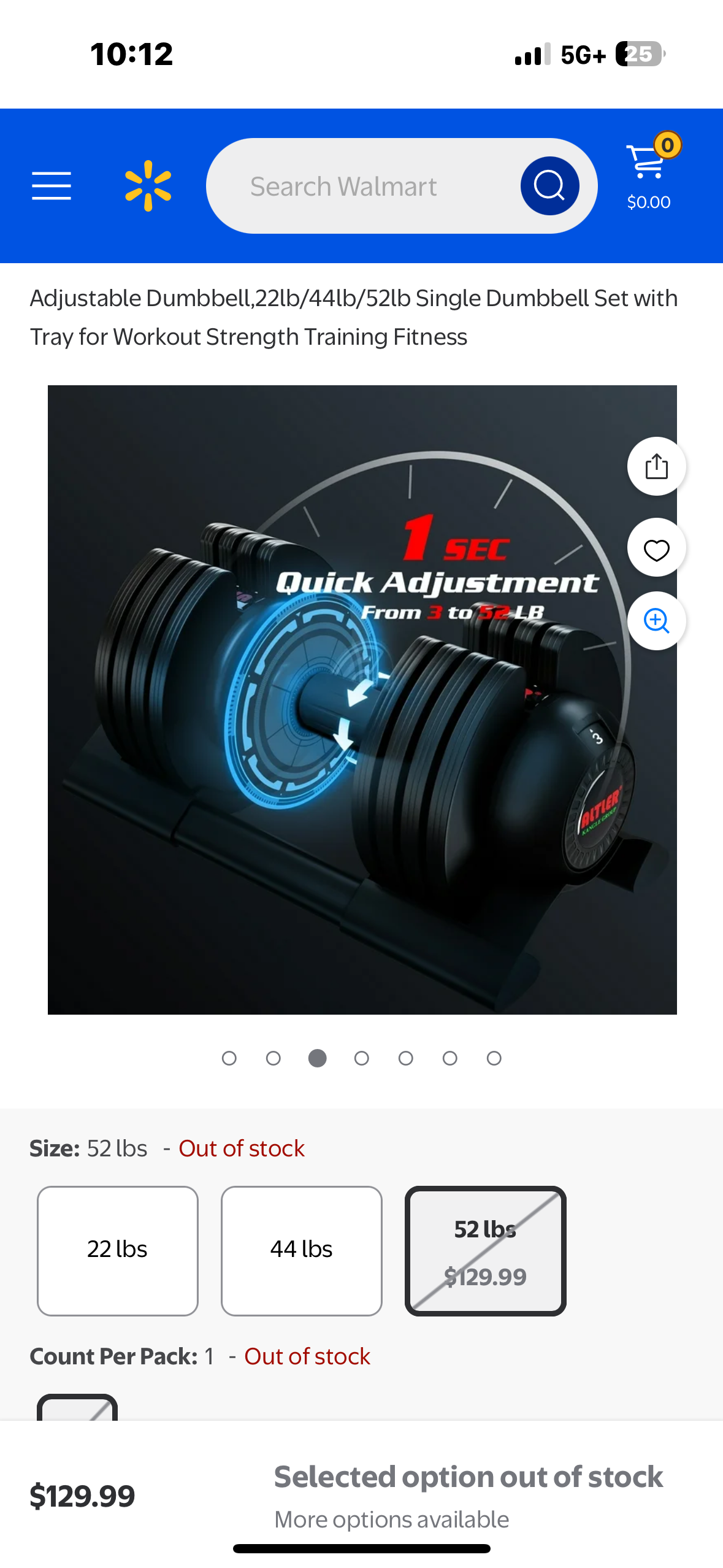
Task: Jump to the first image dot
Action: (229, 1058)
